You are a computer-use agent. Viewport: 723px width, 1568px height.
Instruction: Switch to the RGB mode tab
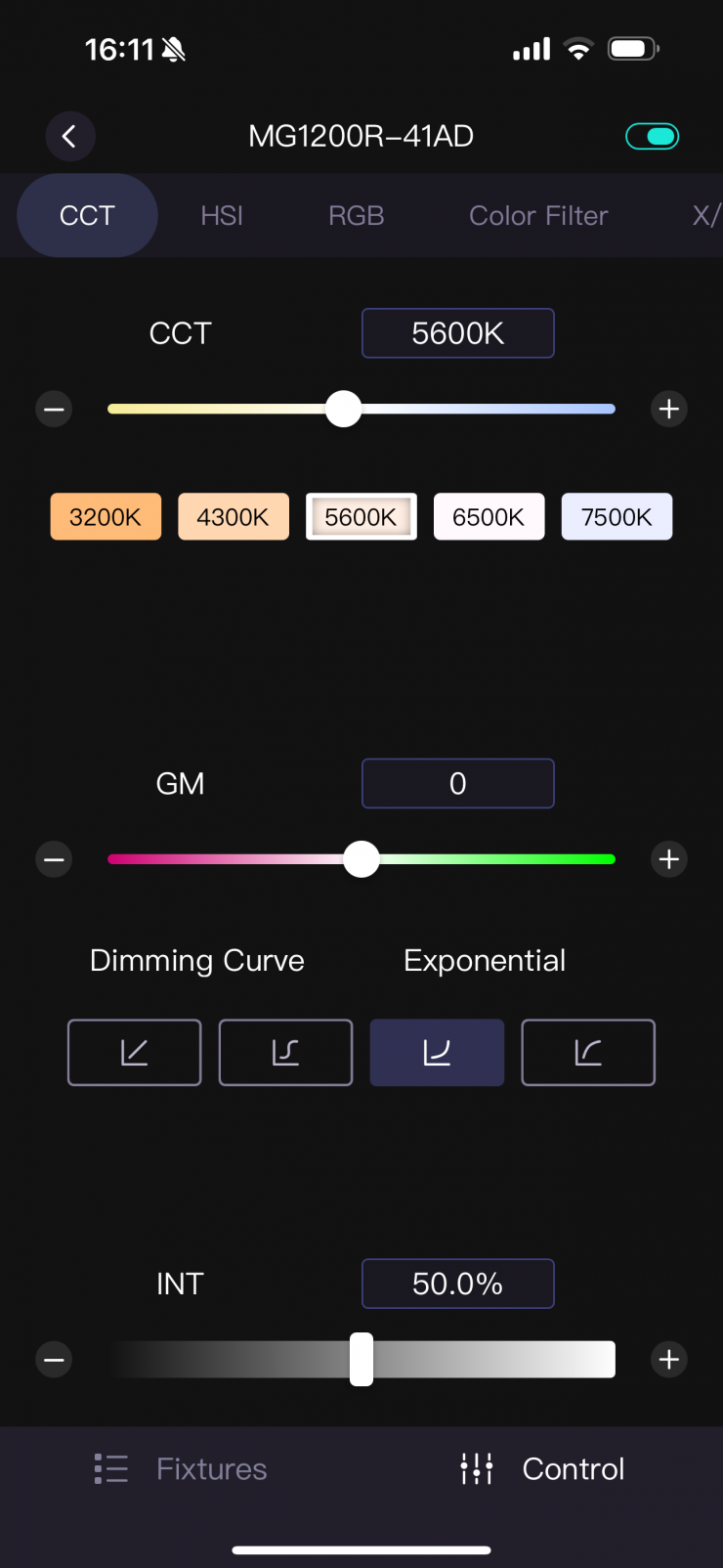pos(356,216)
